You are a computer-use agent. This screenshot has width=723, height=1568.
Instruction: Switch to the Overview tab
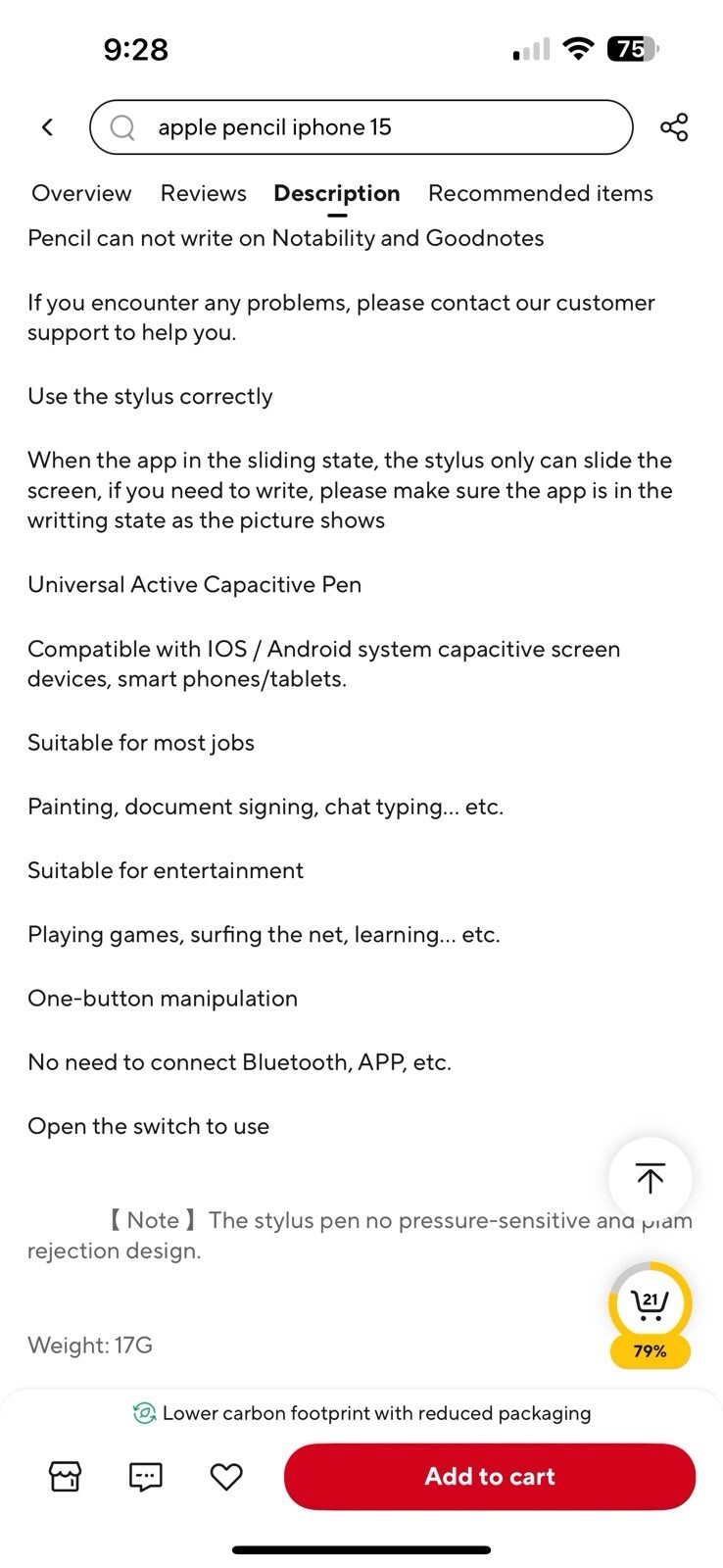(81, 193)
